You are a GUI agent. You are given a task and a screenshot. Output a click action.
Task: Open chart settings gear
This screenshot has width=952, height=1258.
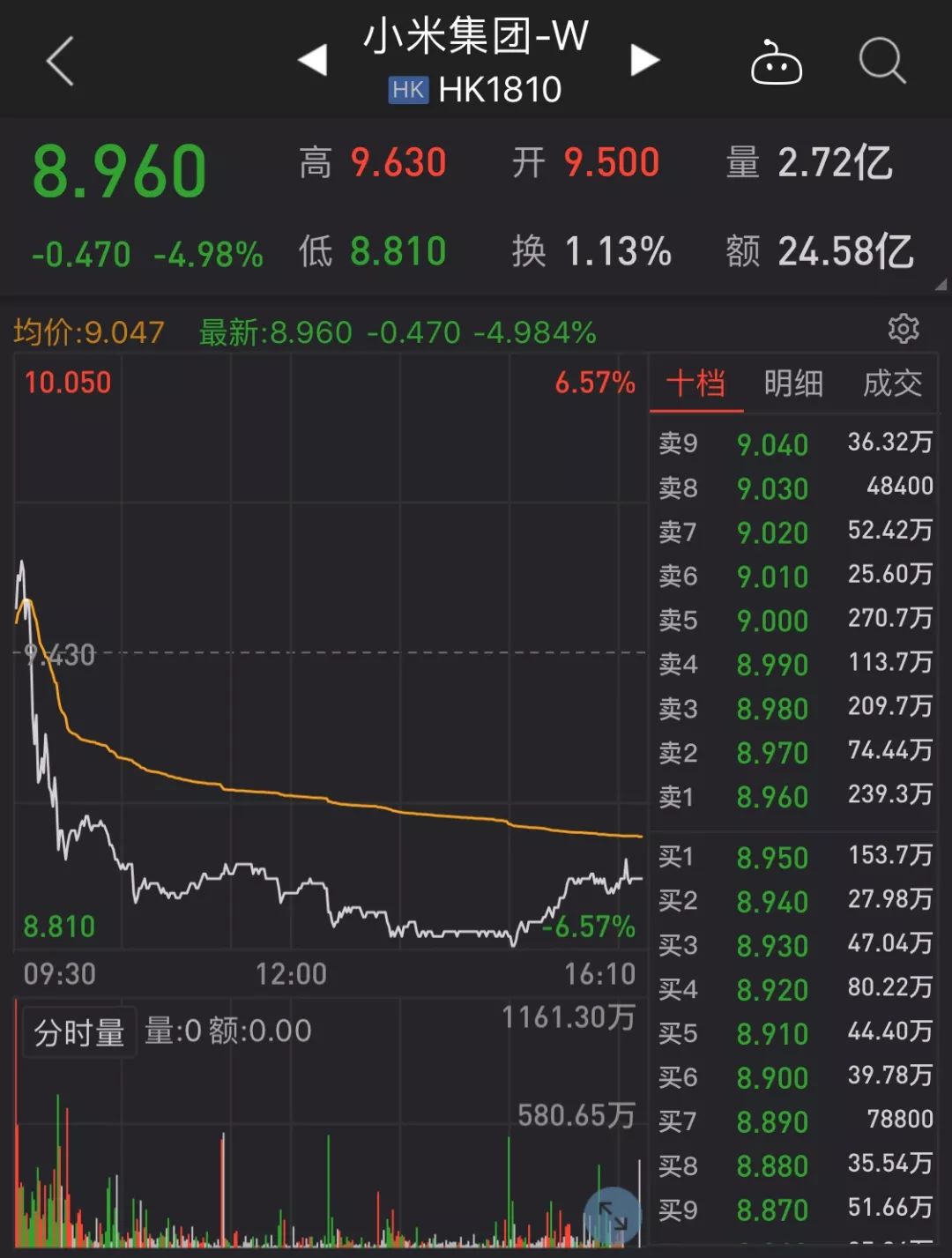pos(904,329)
